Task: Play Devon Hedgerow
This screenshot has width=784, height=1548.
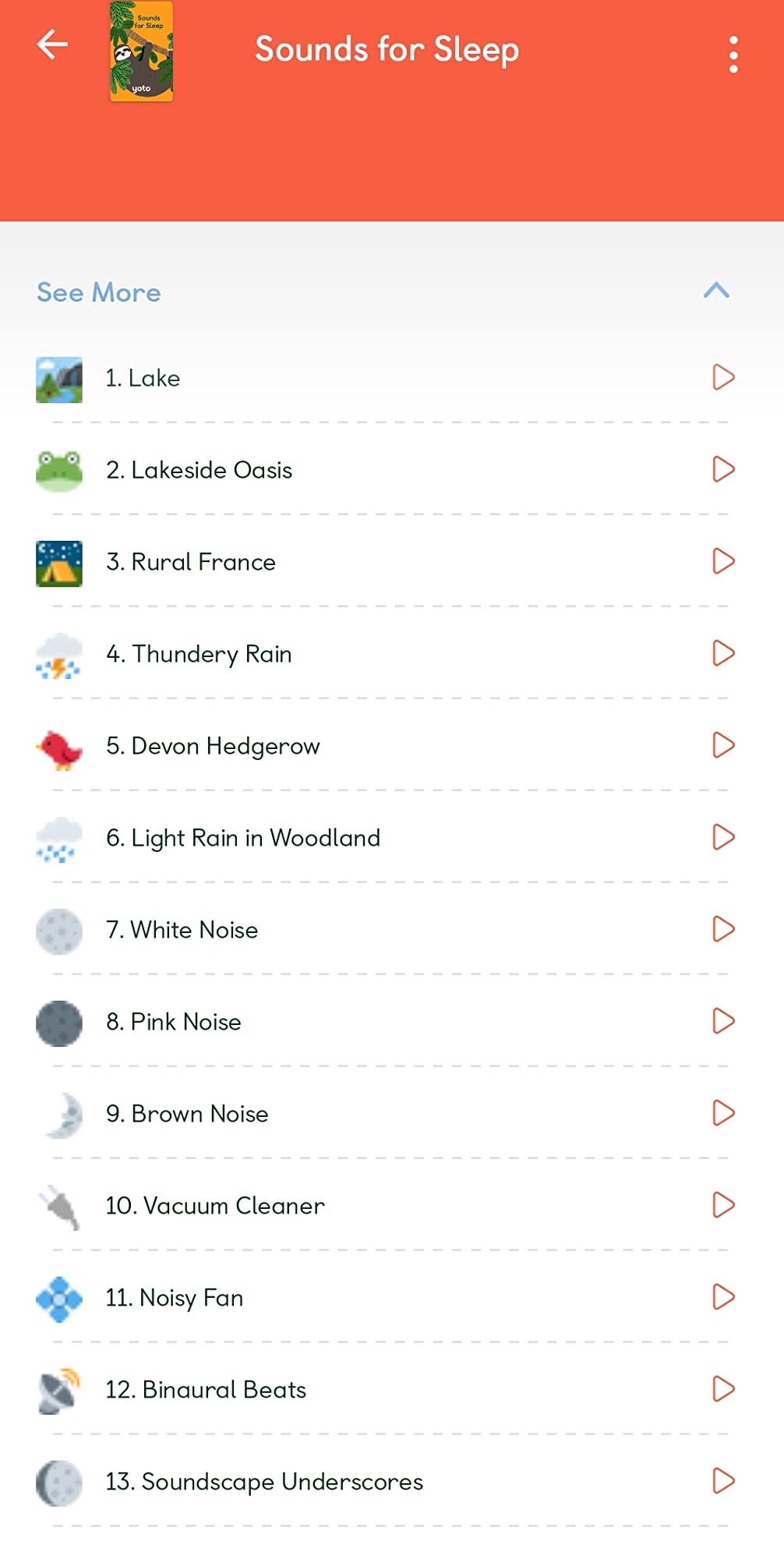Action: [x=723, y=746]
